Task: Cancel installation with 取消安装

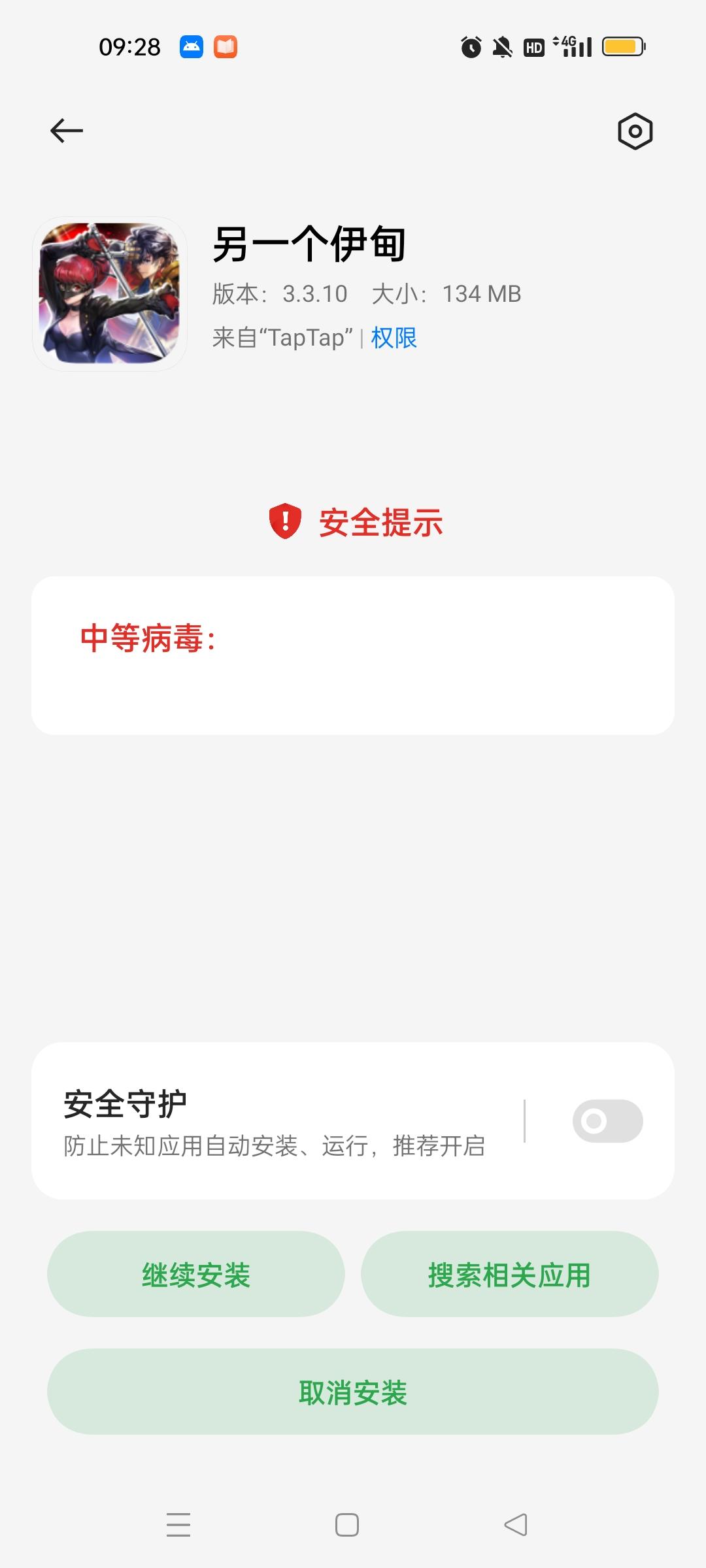Action: tap(353, 1392)
